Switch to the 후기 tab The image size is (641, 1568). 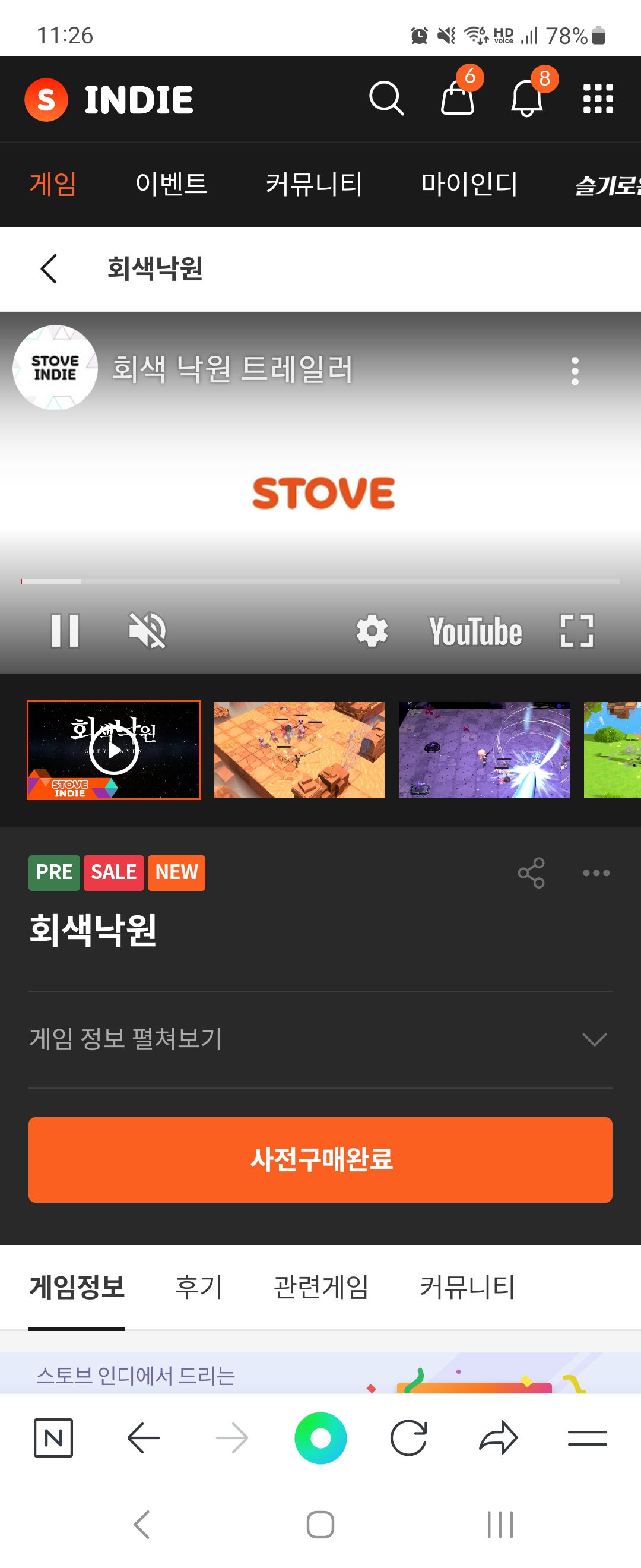click(198, 1287)
